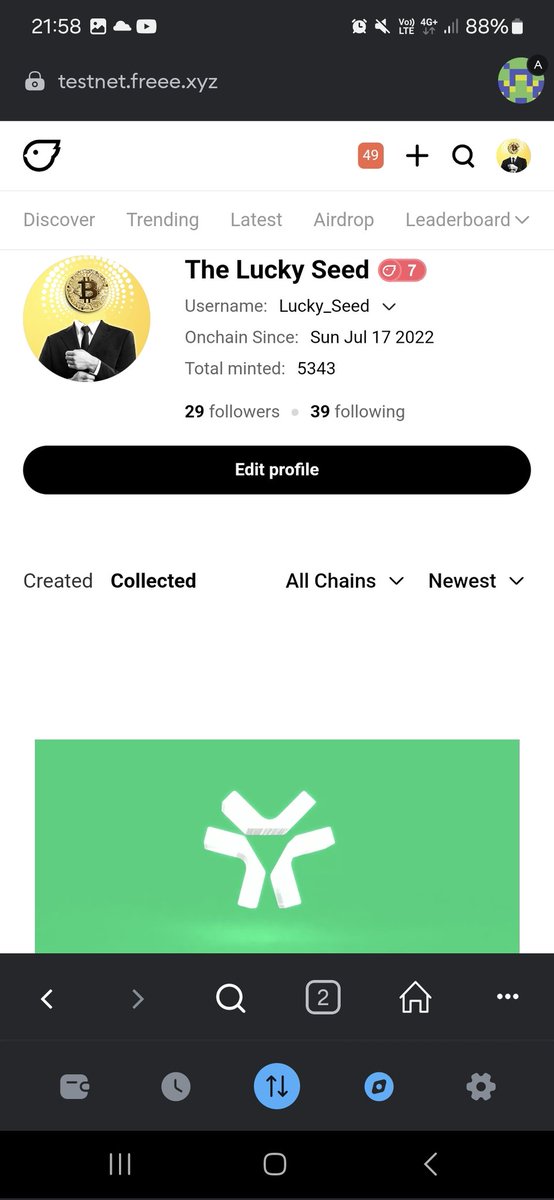Open the browser tabs counter
Image resolution: width=554 pixels, height=1200 pixels.
[x=322, y=997]
